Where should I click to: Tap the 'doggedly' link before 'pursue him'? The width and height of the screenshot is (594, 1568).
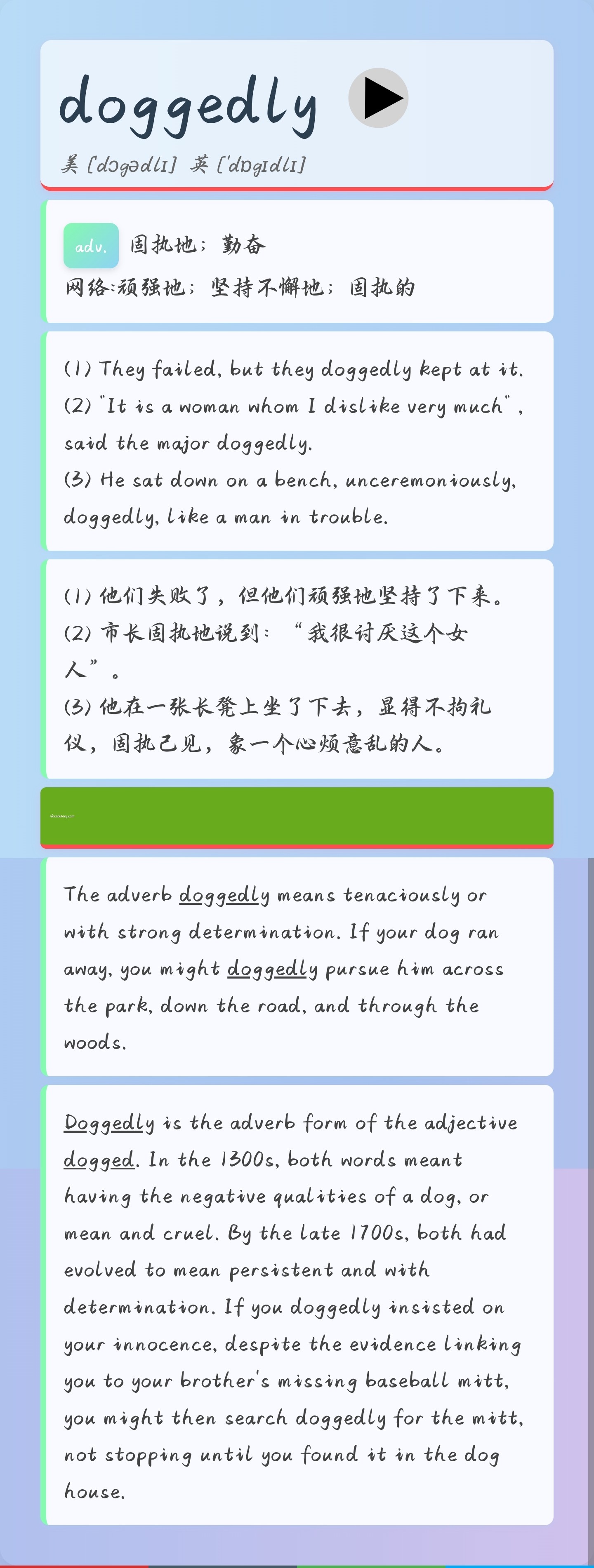pyautogui.click(x=272, y=968)
